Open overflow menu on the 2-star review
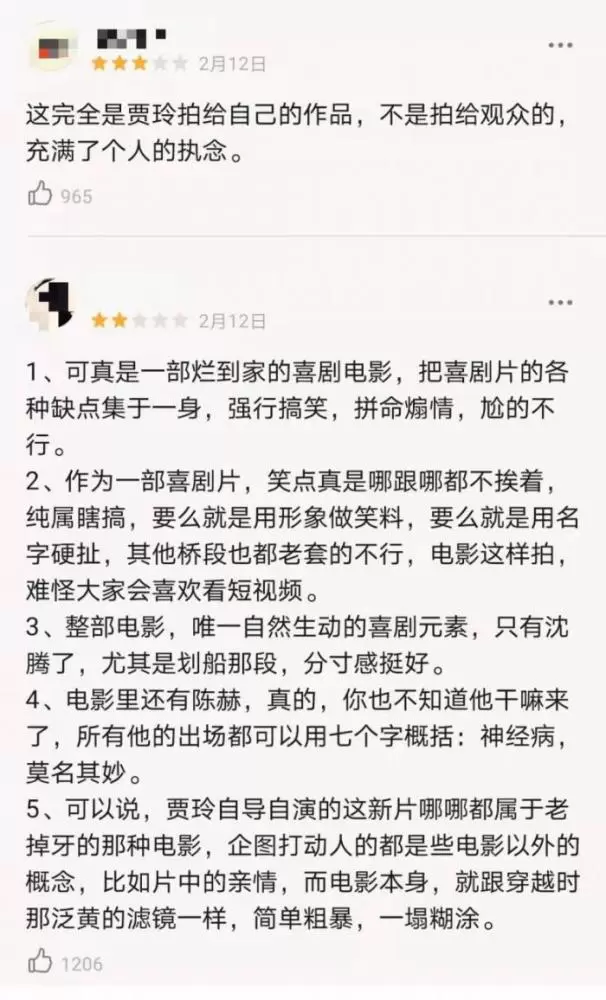This screenshot has height=1000, width=606. coord(560,302)
